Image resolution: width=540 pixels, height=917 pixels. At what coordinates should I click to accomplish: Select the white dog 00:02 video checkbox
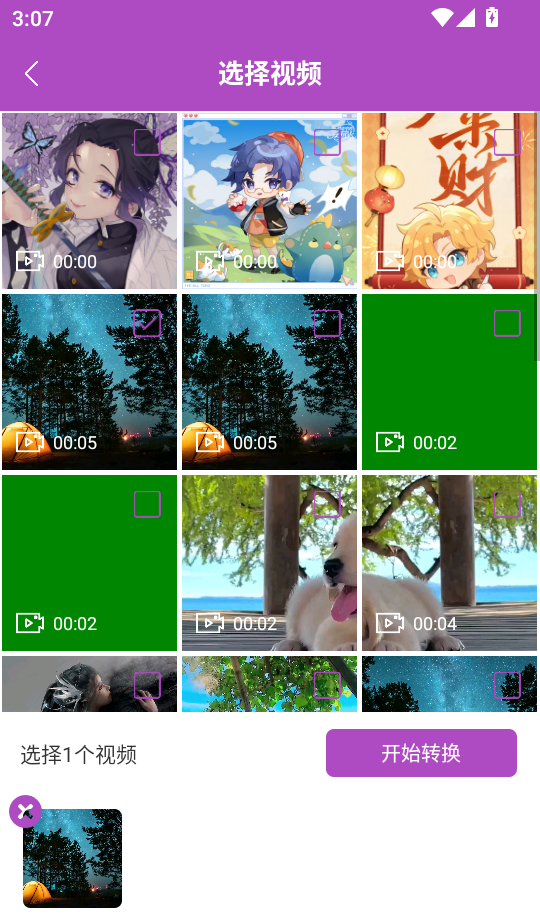(x=327, y=504)
